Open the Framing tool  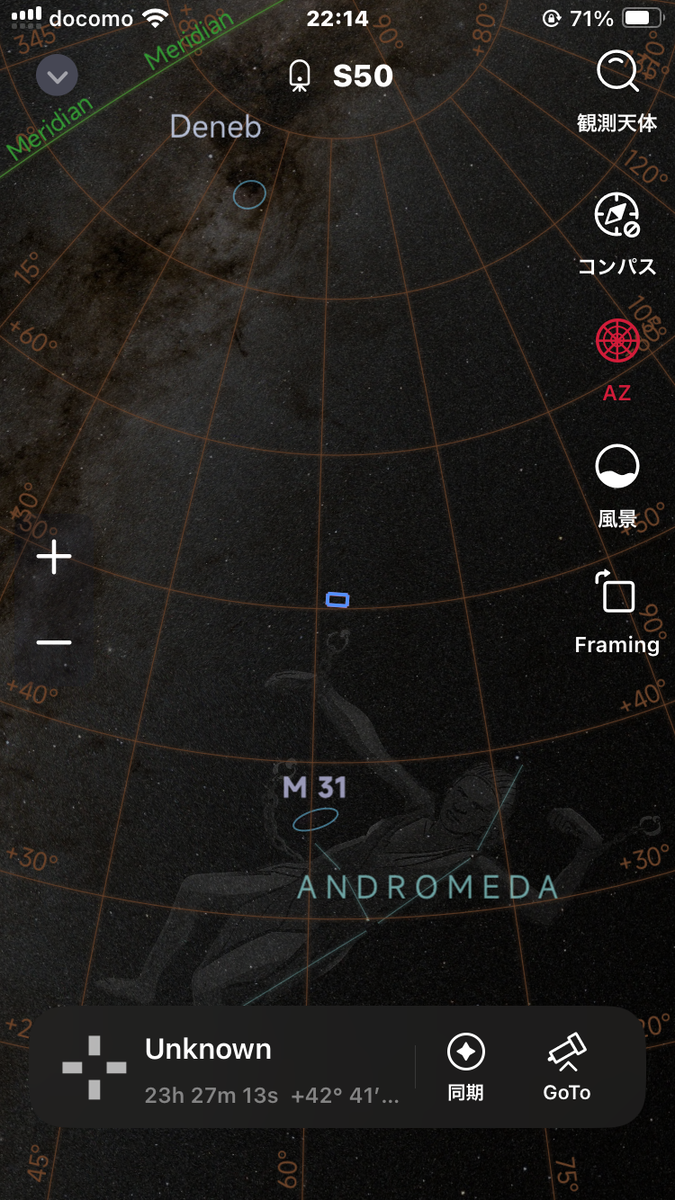617,613
